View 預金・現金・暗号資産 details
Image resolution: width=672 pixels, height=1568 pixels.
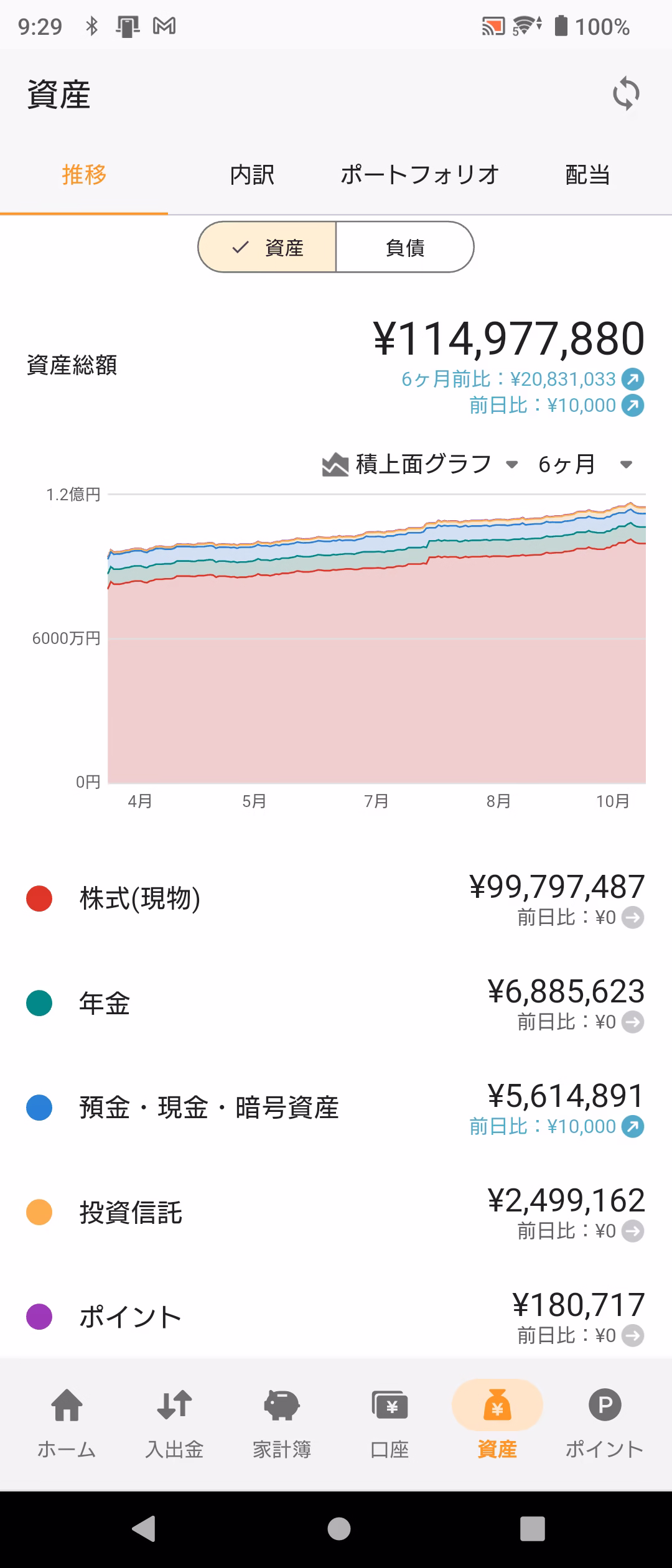(x=336, y=1108)
